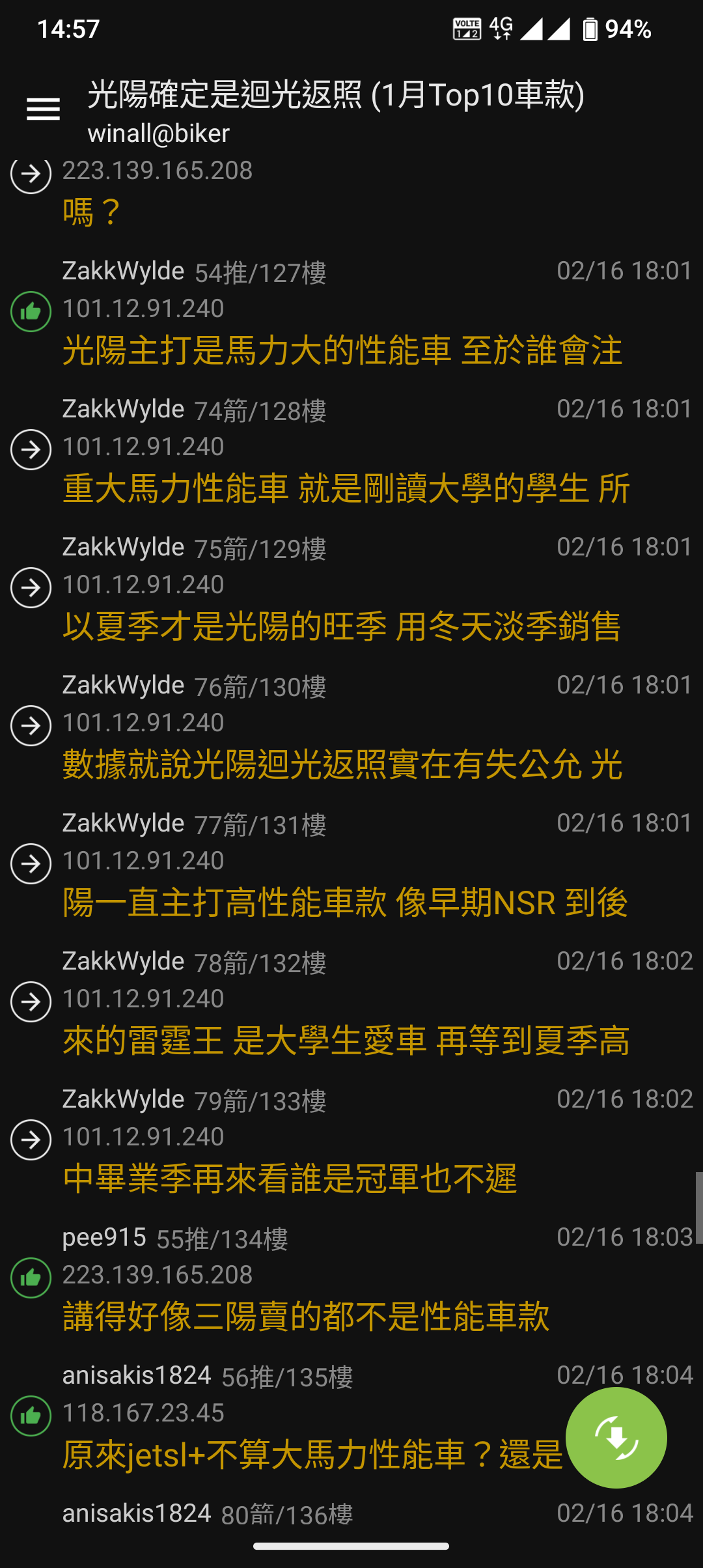Open ZakkWylde's comment on floor 132
Image resolution: width=703 pixels, height=1568 pixels.
point(351,1003)
